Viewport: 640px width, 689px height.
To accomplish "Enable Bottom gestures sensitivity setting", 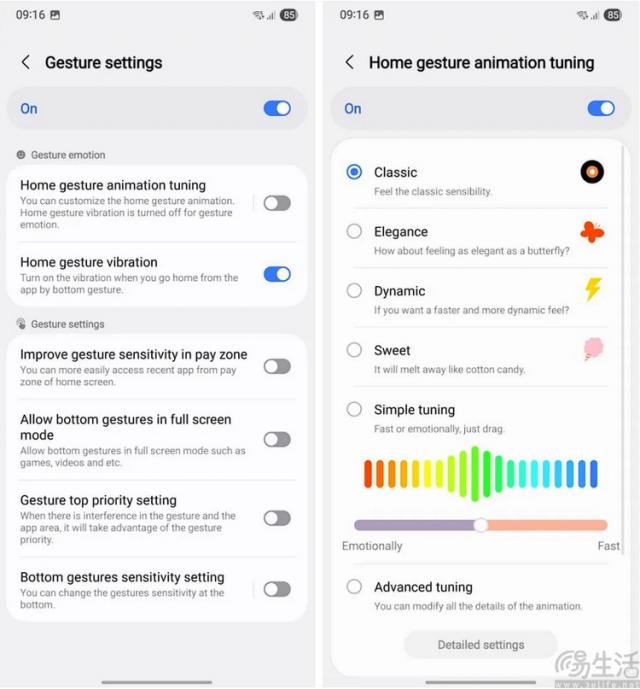I will [x=277, y=590].
